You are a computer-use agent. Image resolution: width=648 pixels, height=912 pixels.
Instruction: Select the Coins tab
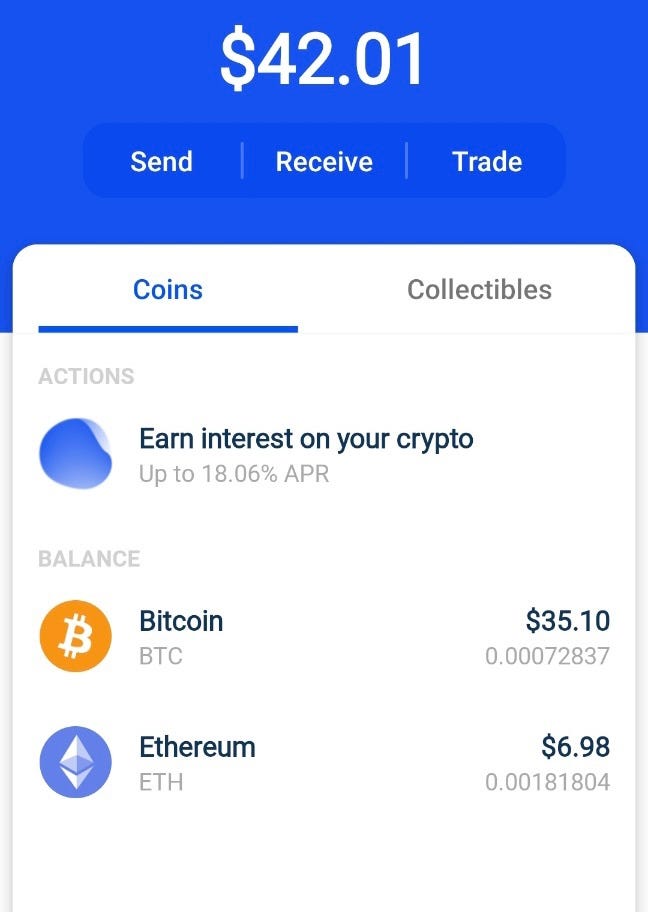click(168, 290)
